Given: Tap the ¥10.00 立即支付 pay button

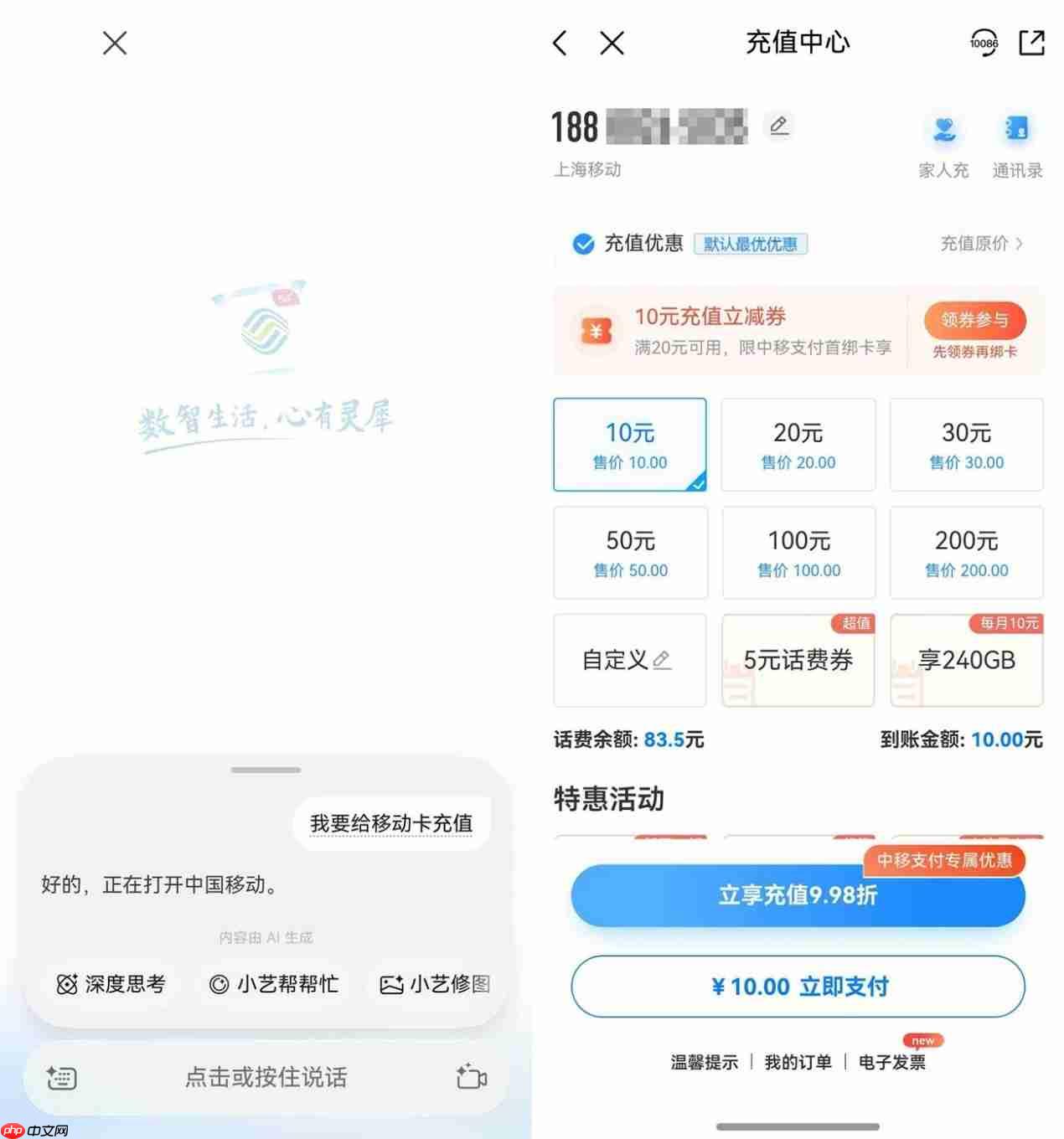Looking at the screenshot, I should 798,987.
